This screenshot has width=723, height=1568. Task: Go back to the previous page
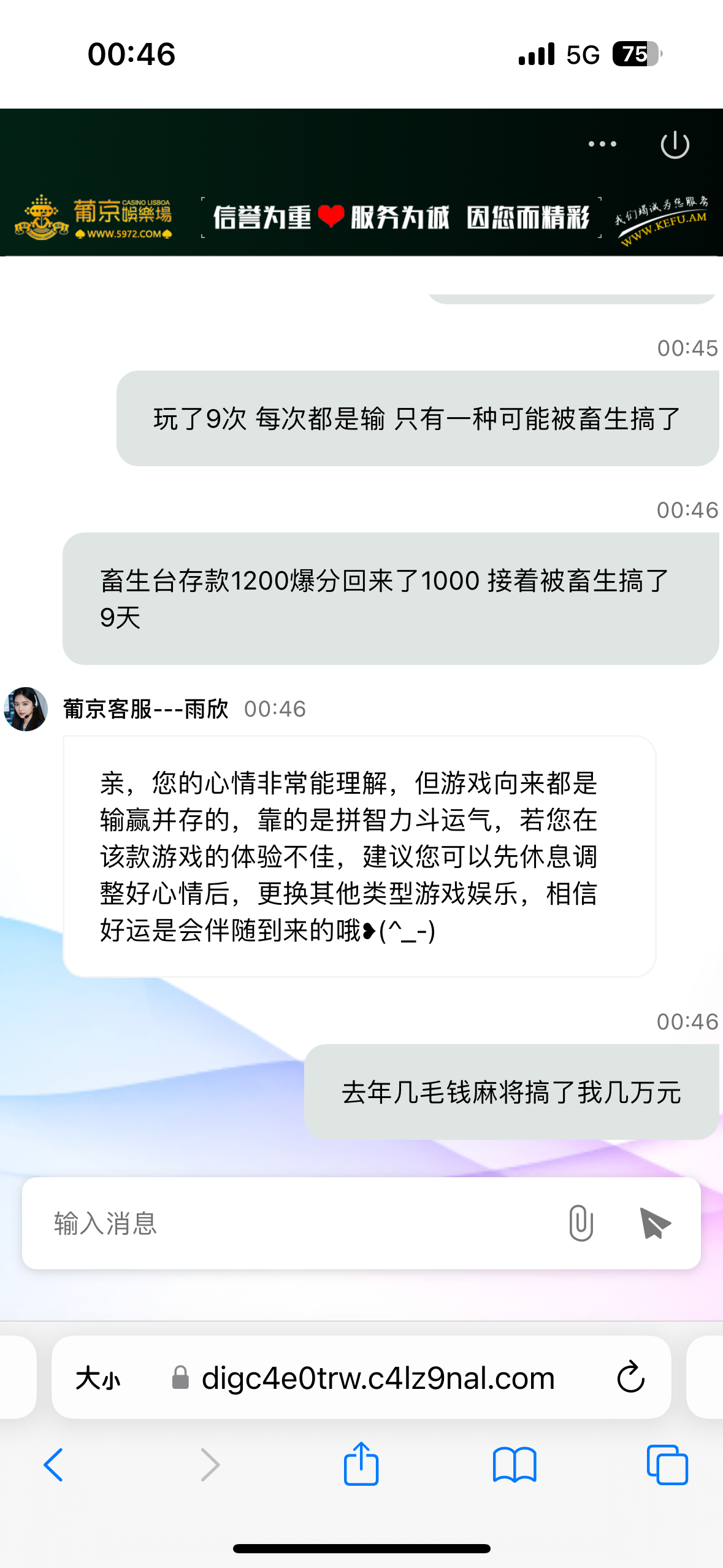click(x=53, y=1465)
